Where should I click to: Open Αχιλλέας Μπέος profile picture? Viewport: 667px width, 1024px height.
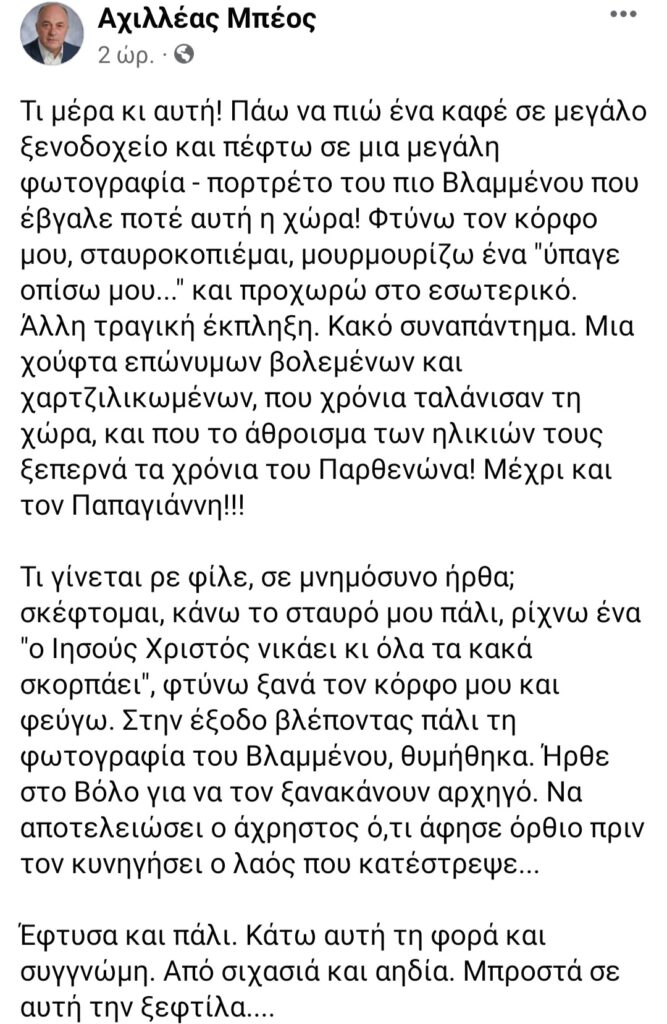pos(52,33)
